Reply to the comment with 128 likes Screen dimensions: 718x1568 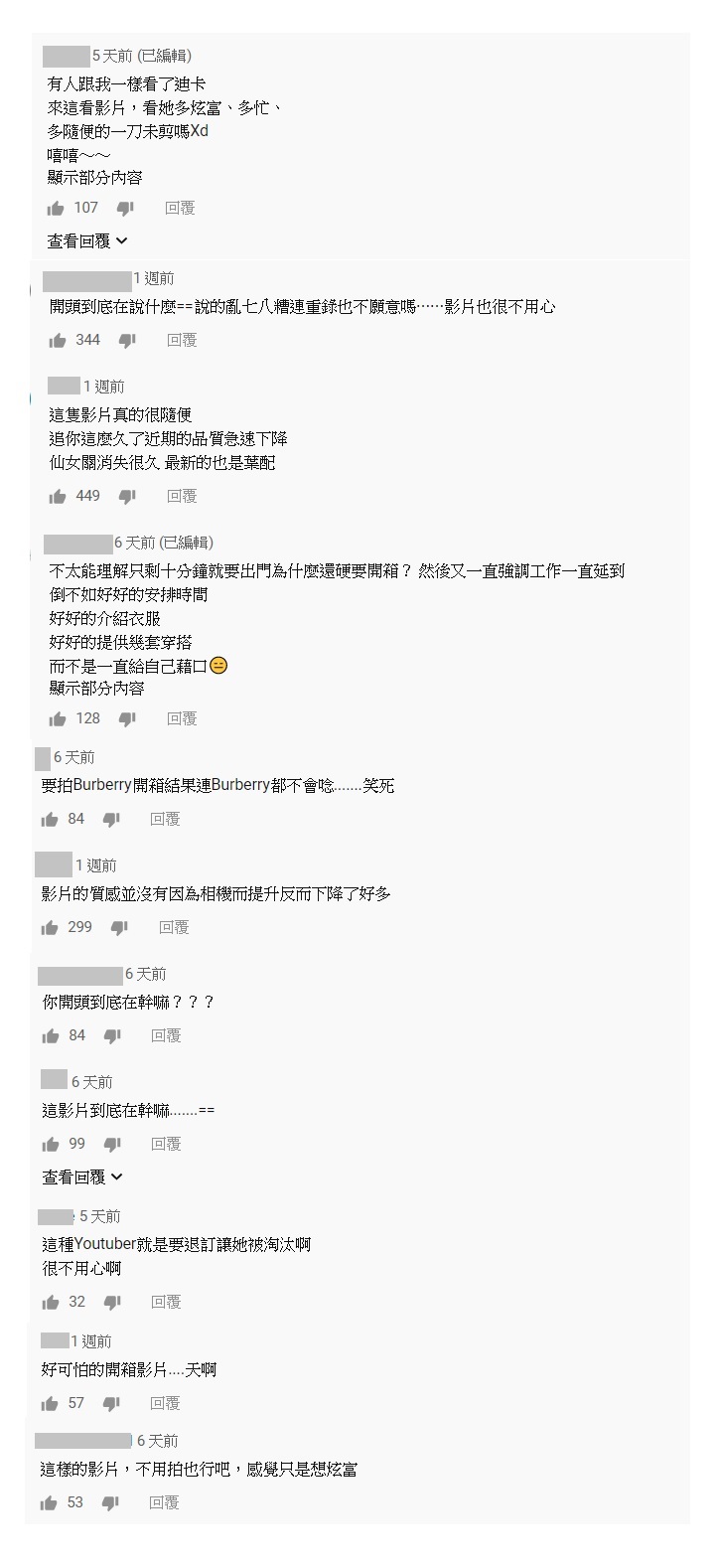coord(181,719)
